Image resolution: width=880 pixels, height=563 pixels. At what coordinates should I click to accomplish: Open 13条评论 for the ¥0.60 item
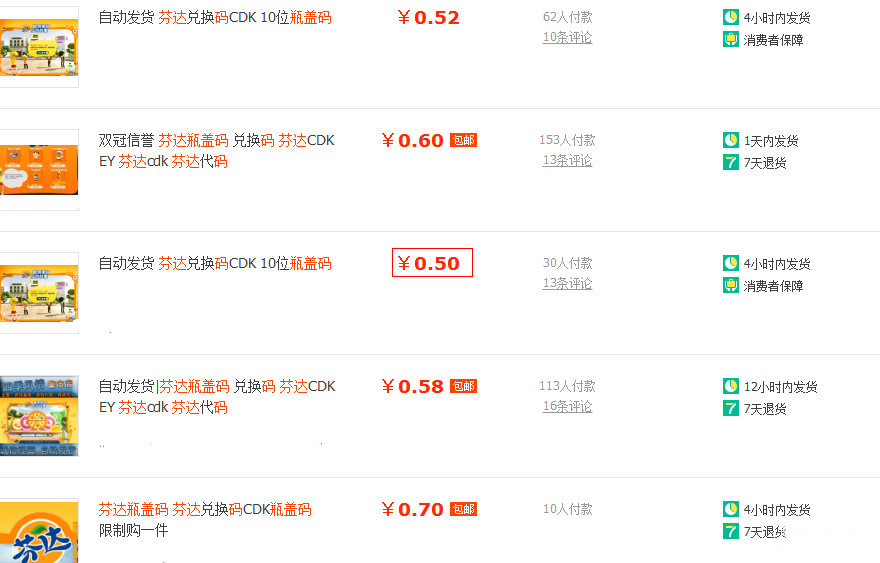567,161
